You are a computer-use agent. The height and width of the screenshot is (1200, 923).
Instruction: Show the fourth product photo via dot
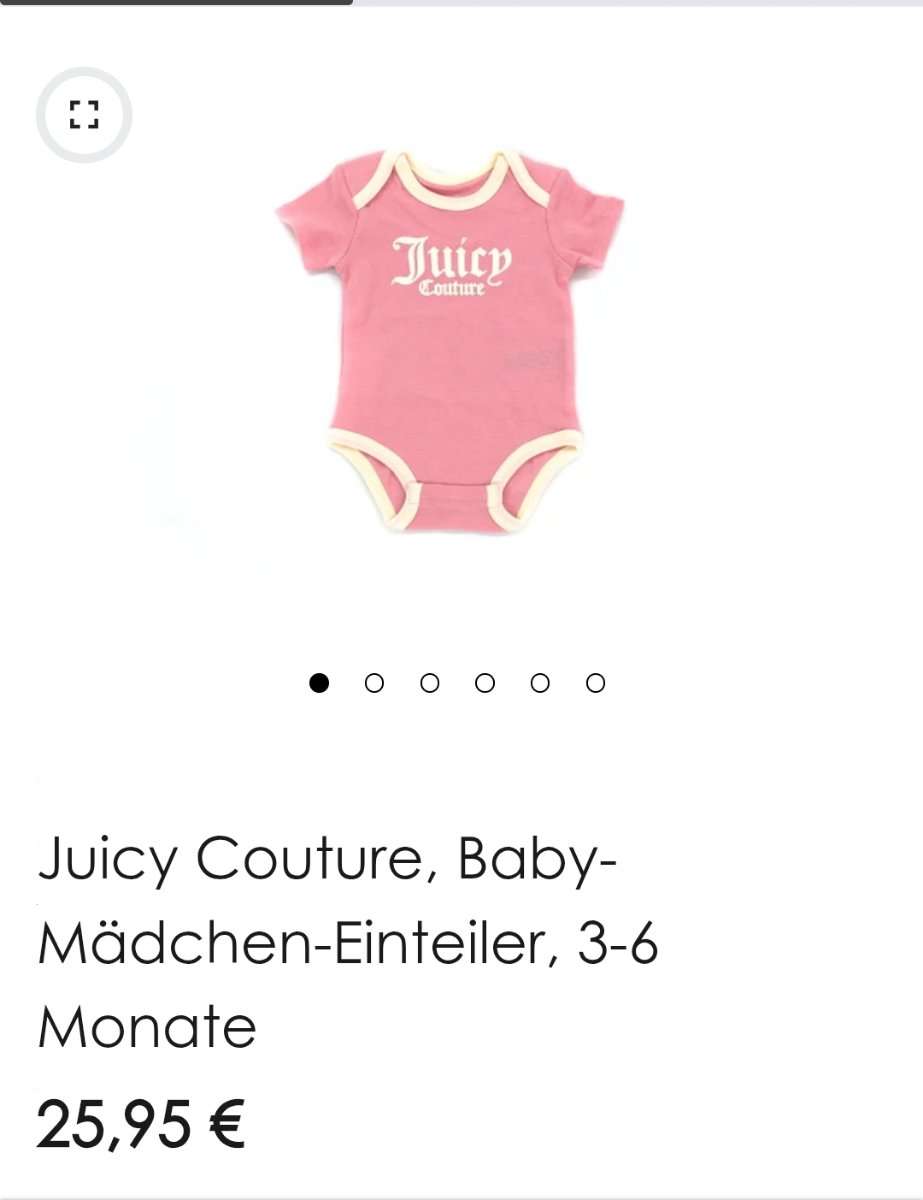(x=485, y=683)
